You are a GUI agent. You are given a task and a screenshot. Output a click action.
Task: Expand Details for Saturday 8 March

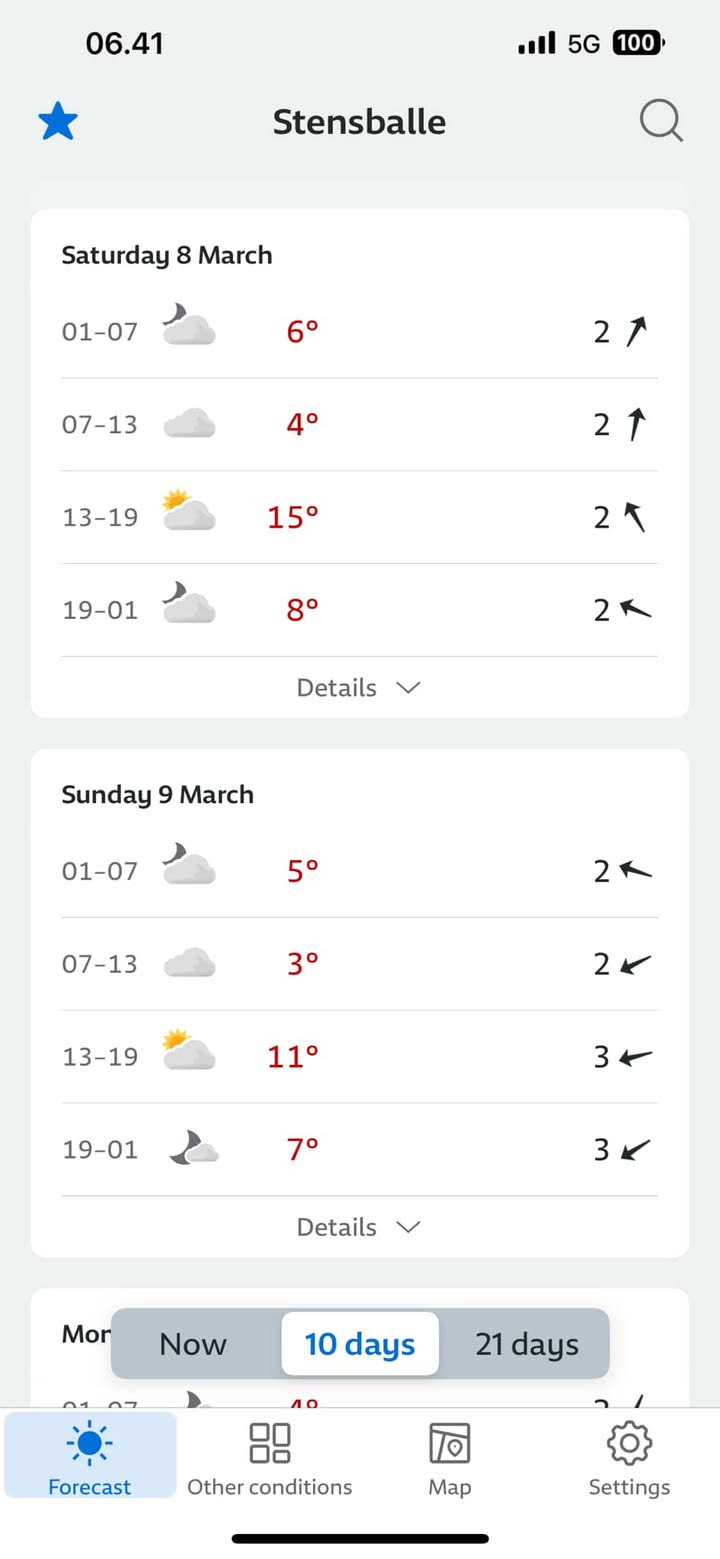[x=359, y=688]
